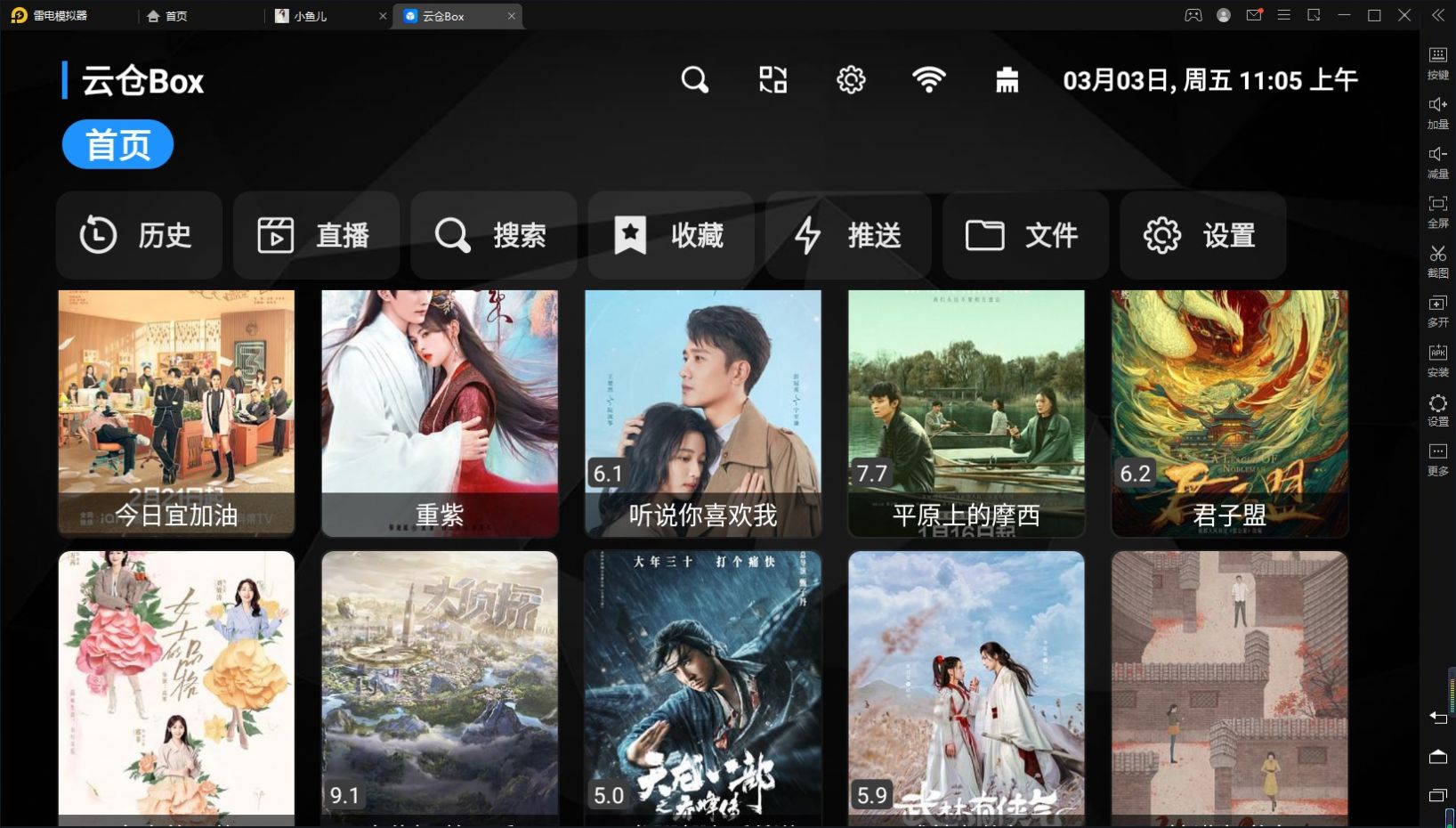Open the search magnifier in top bar
Image resolution: width=1456 pixels, height=828 pixels.
(694, 80)
